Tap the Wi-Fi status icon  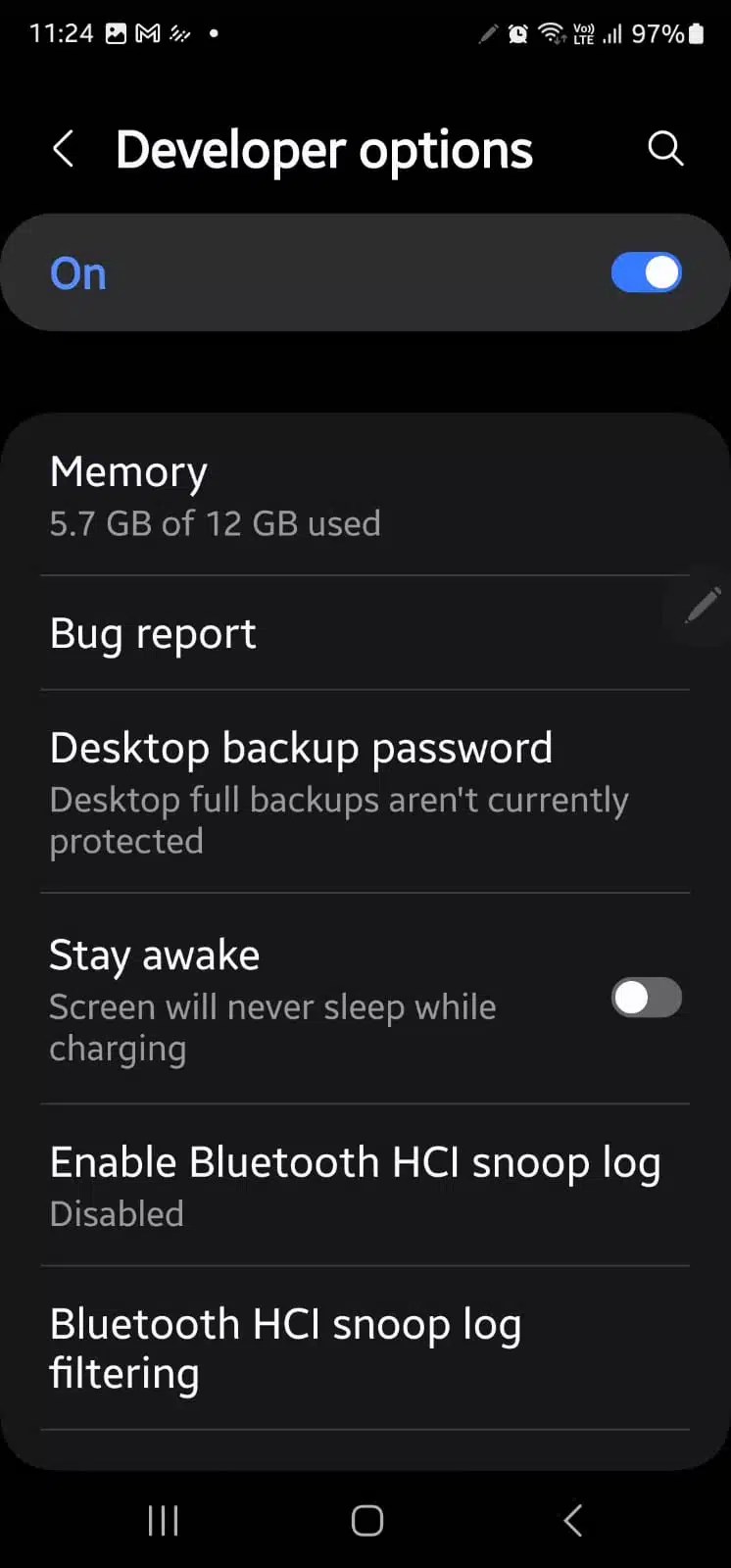551,32
